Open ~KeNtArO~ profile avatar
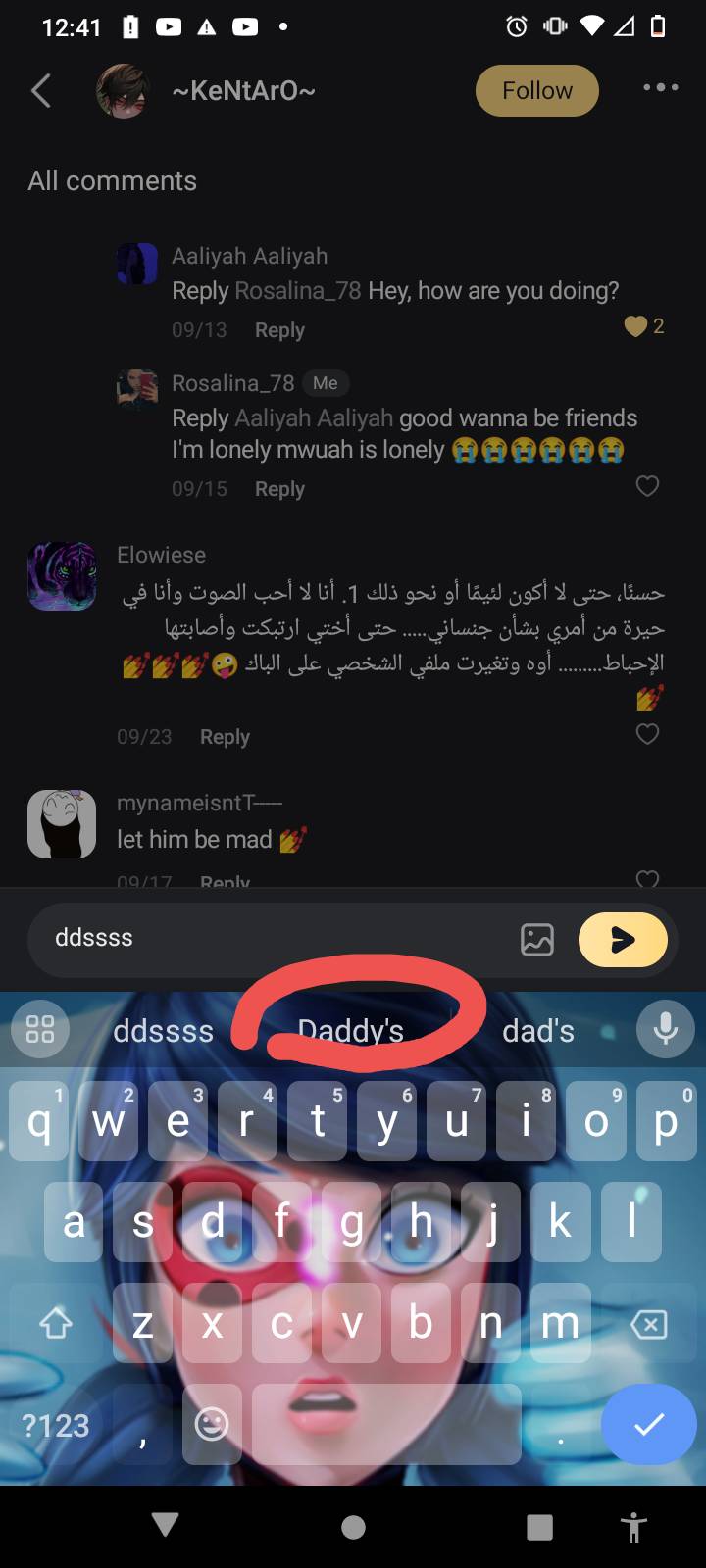The width and height of the screenshot is (706, 1568). click(122, 91)
